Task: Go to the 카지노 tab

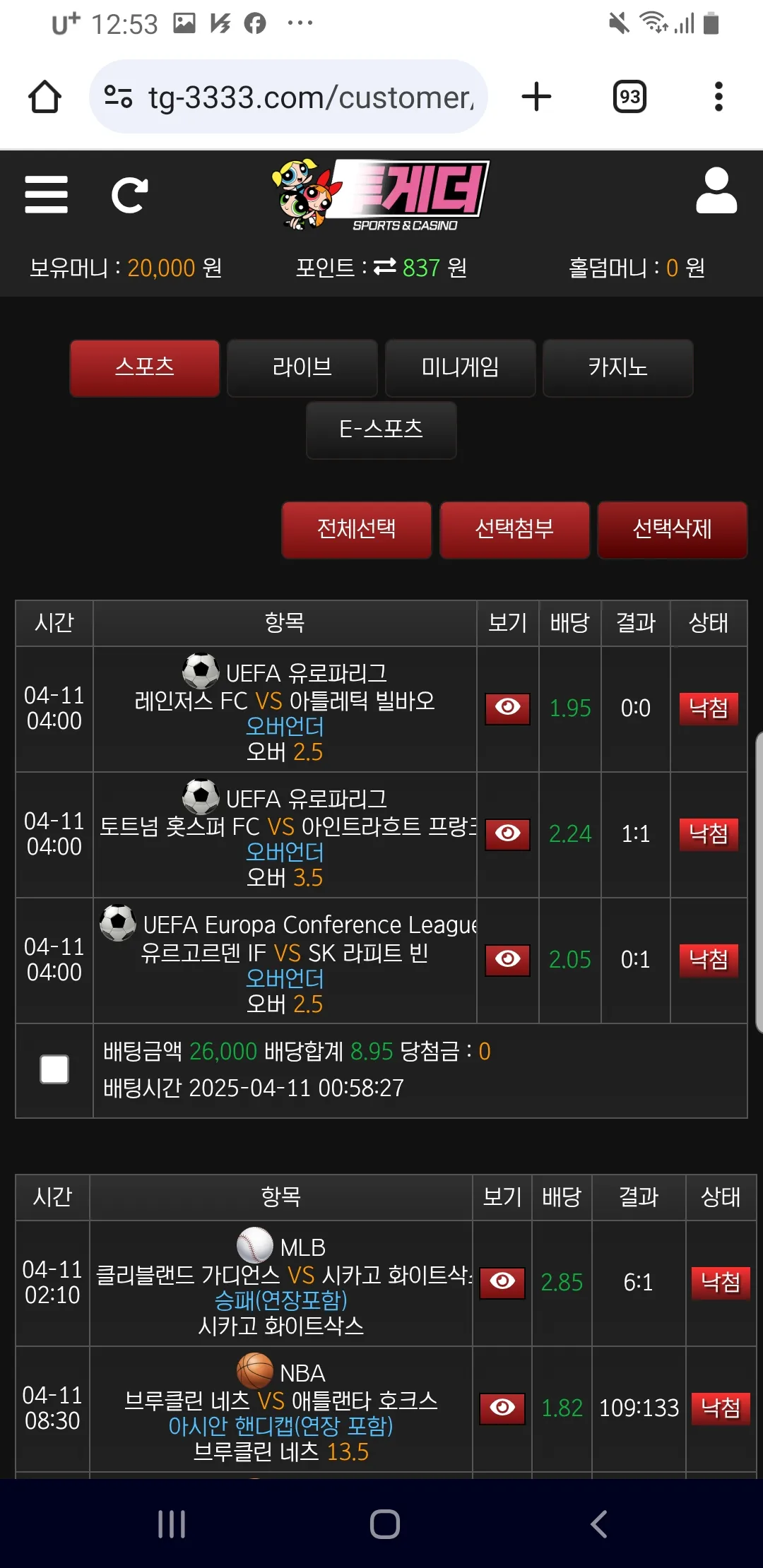Action: click(618, 368)
